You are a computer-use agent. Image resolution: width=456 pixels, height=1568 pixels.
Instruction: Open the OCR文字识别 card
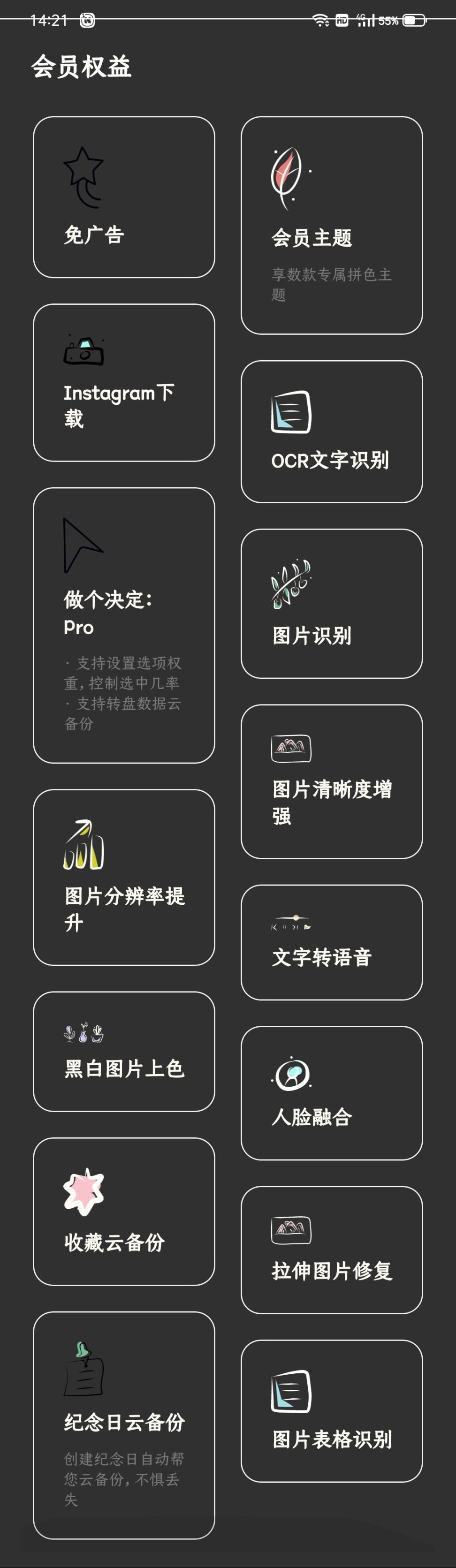coord(331,431)
